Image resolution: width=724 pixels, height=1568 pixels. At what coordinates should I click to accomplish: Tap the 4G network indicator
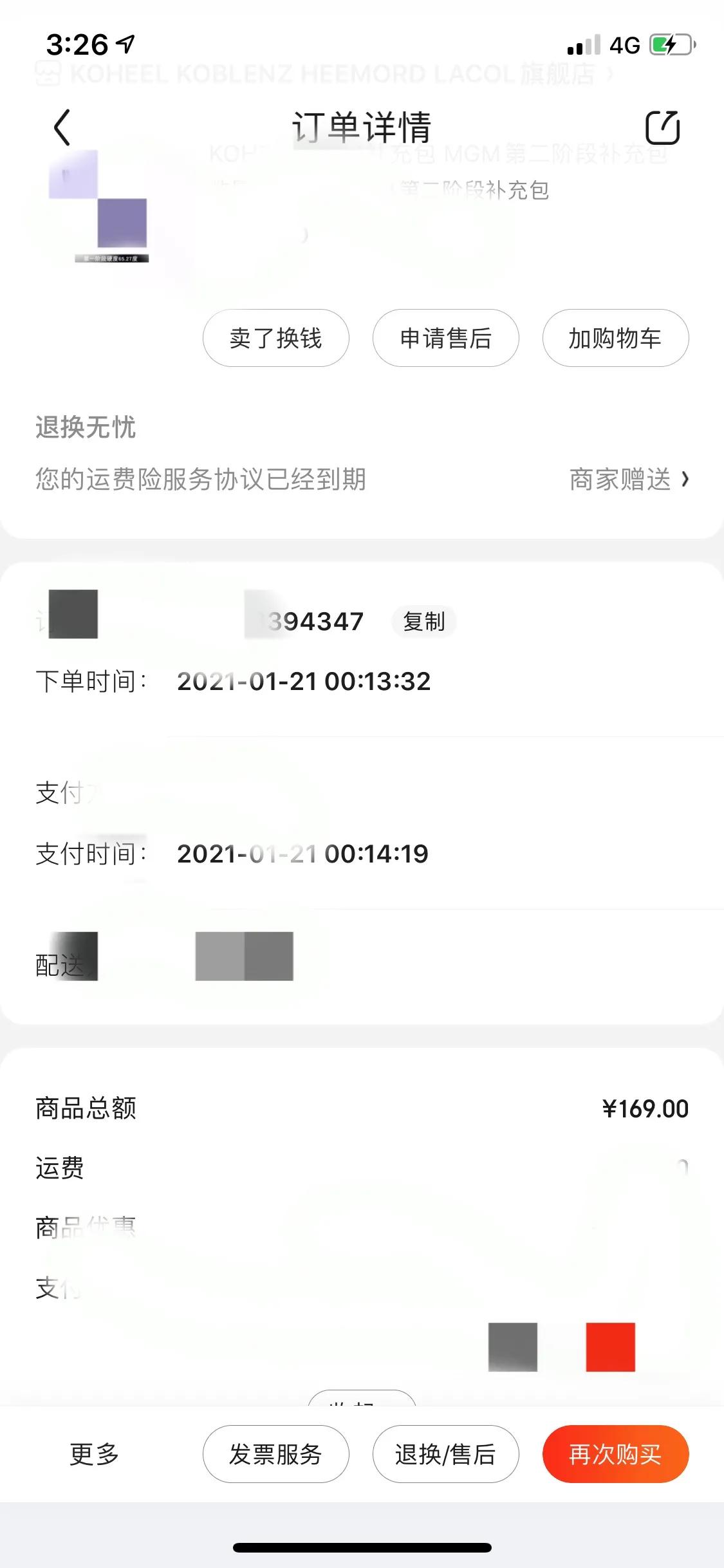point(622,44)
